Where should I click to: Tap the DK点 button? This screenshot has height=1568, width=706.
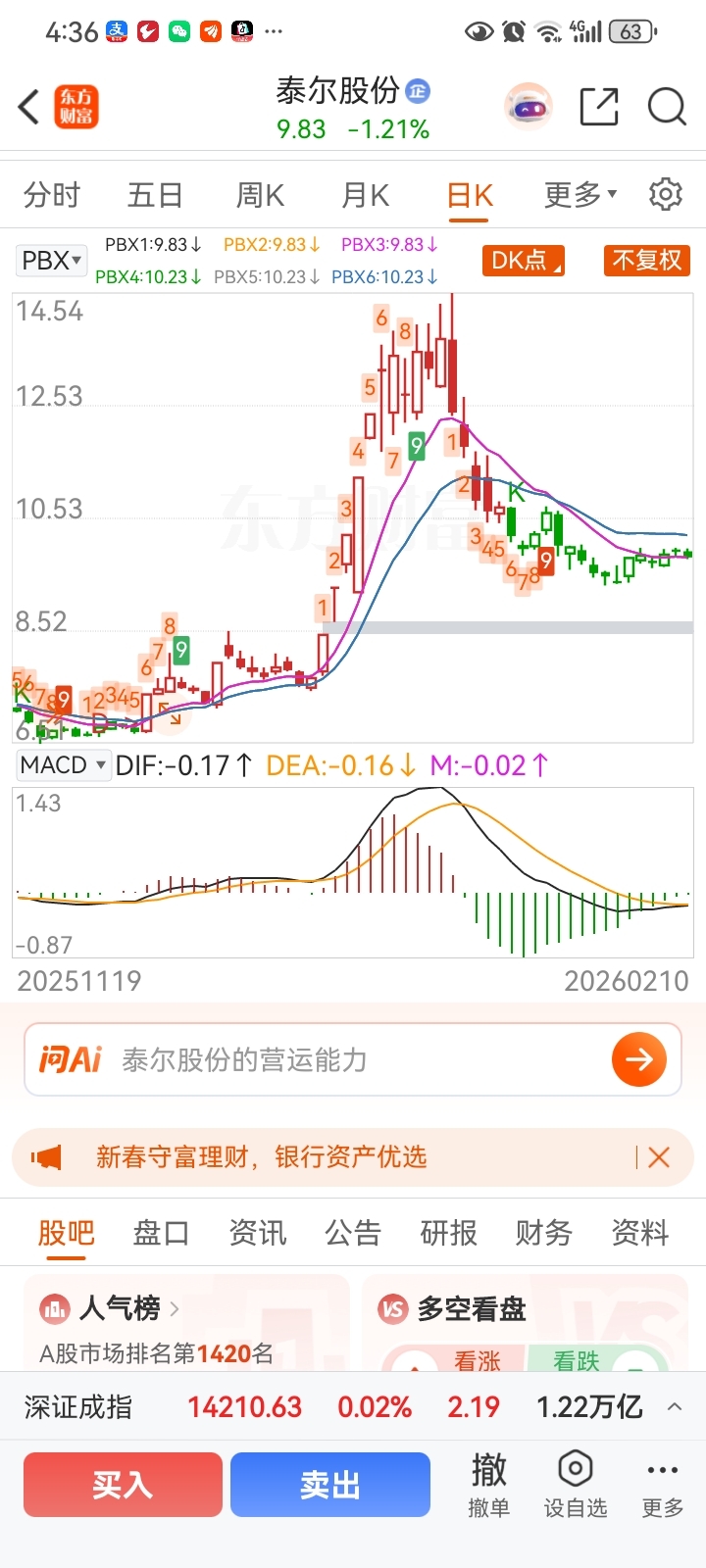coord(524,261)
